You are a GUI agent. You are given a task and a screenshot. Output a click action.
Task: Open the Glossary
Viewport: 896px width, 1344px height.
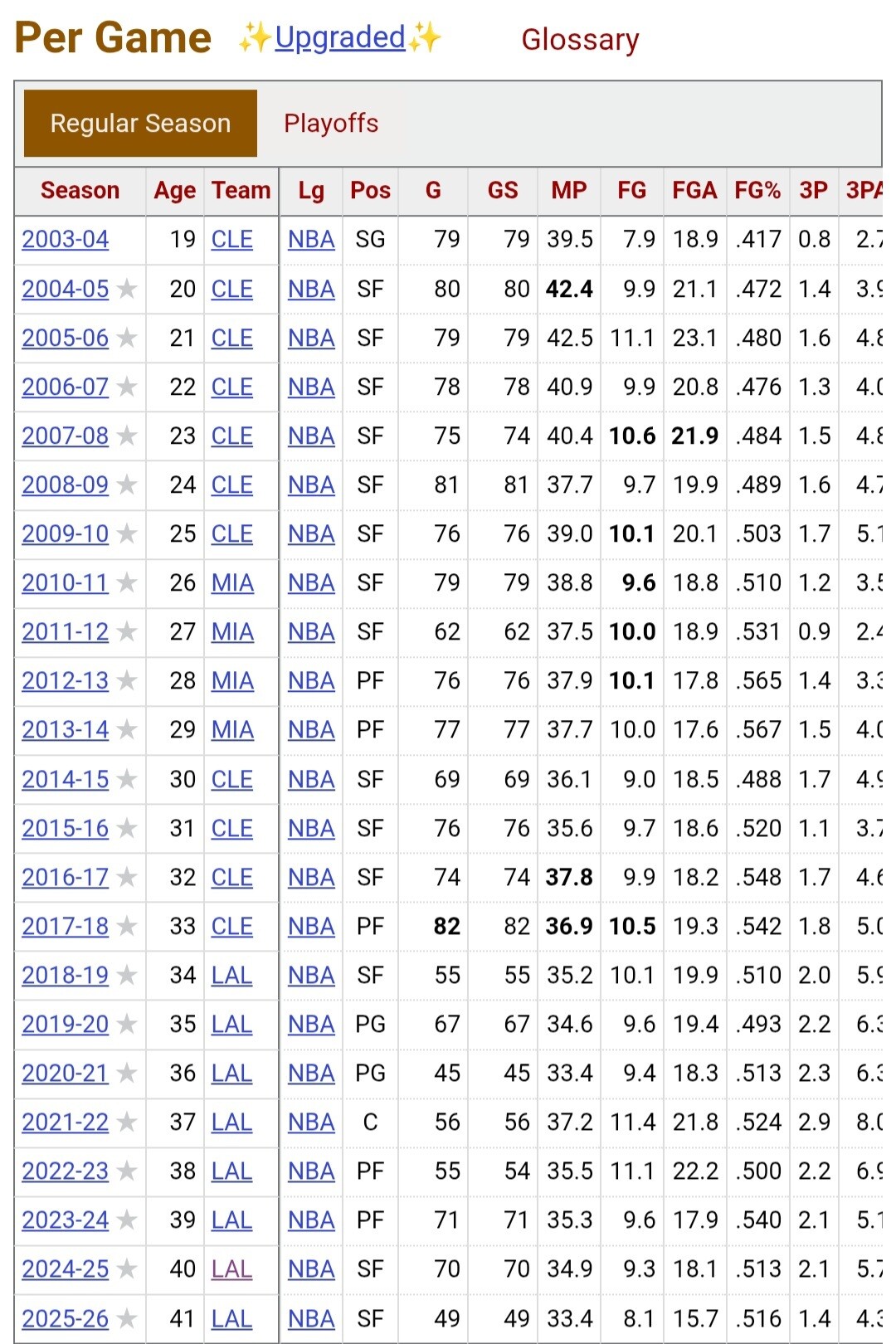580,39
